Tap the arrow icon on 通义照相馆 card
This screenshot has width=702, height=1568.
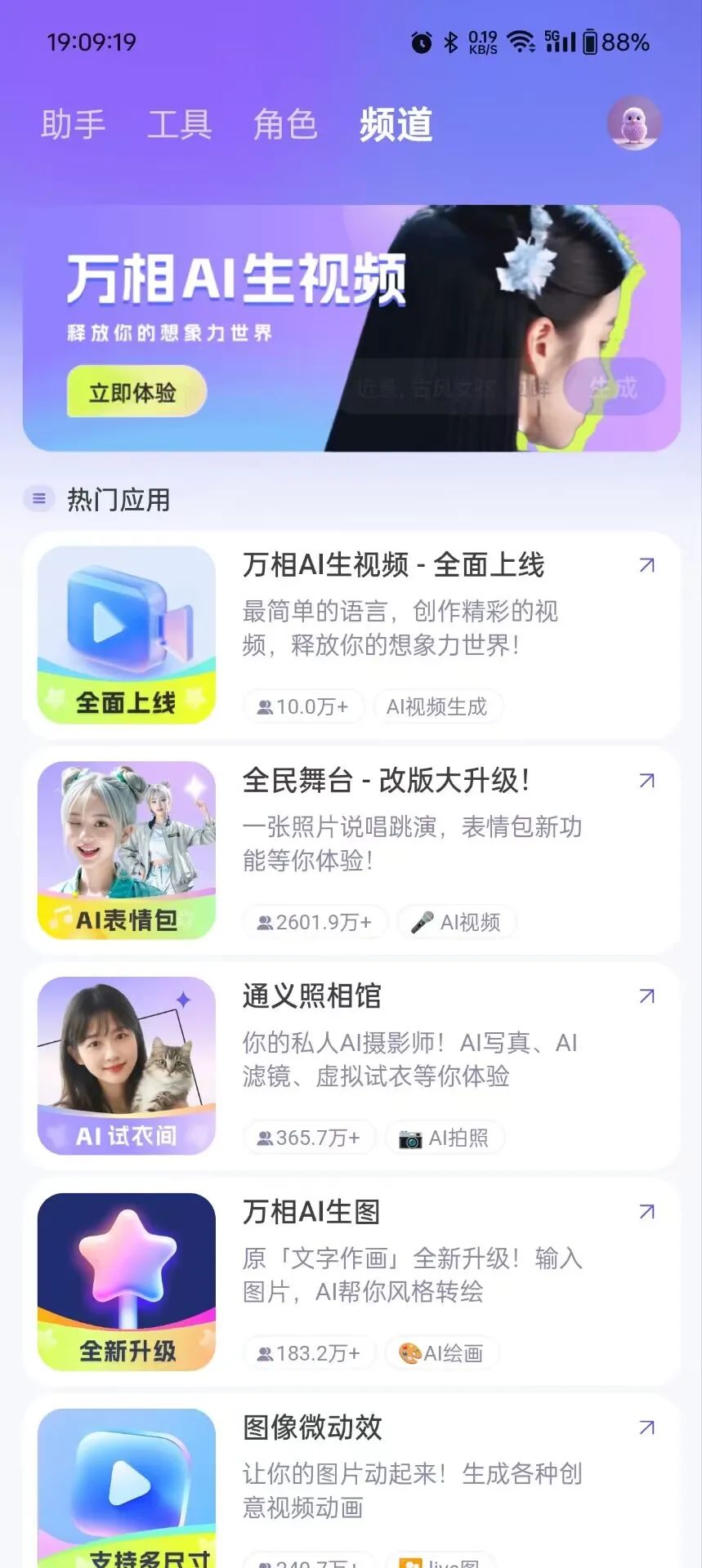click(645, 996)
